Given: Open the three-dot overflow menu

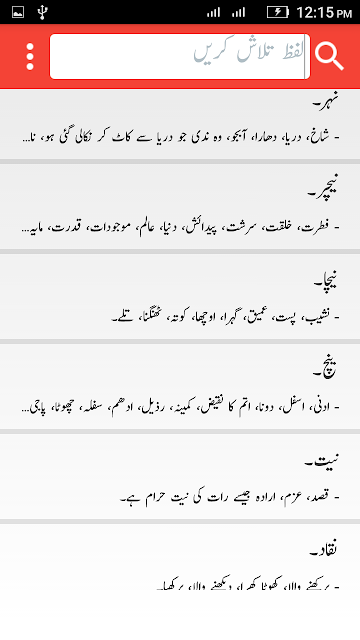Looking at the screenshot, I should (x=30, y=56).
